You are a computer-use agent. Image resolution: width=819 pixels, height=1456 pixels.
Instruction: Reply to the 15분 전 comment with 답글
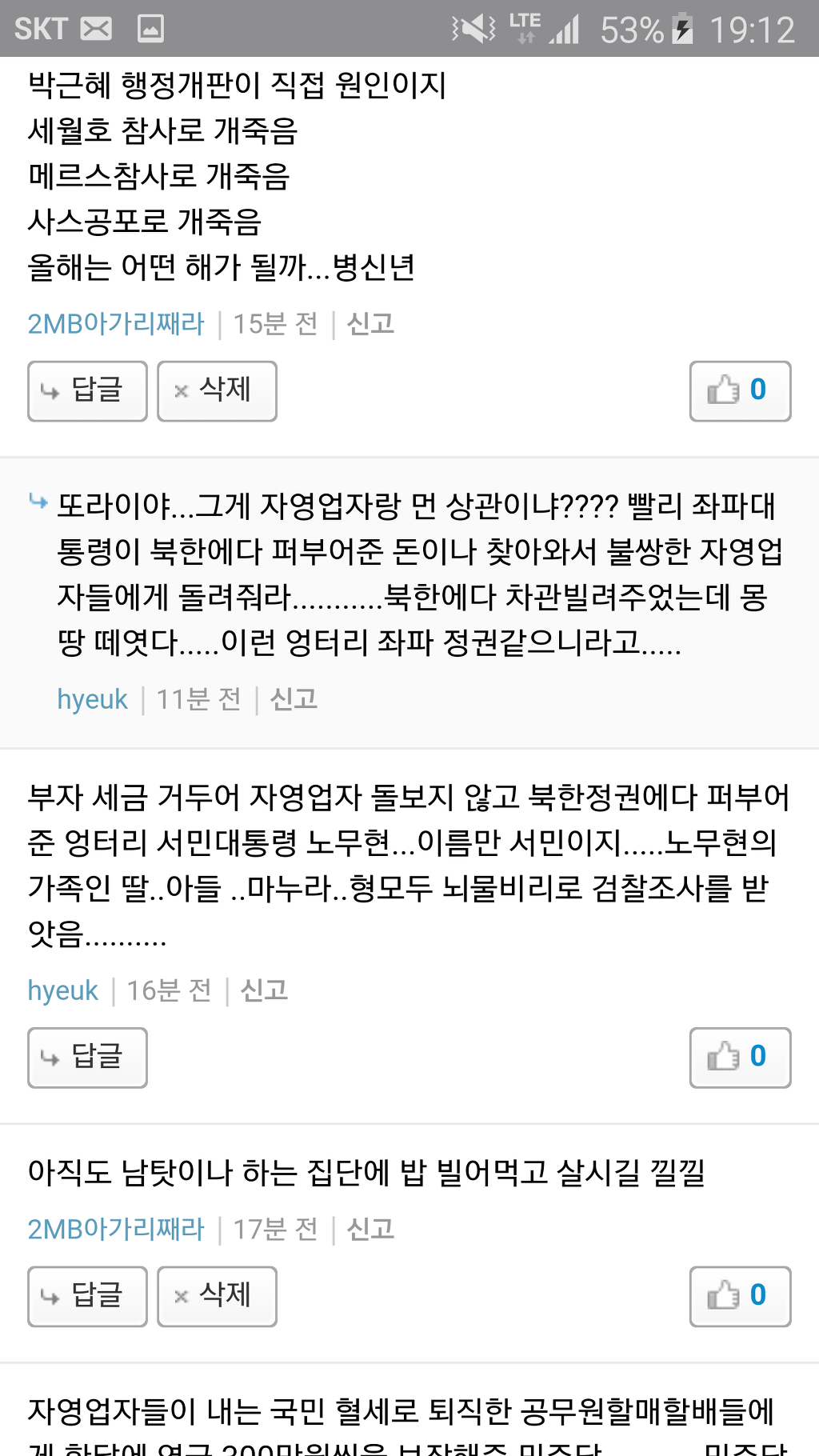[x=87, y=391]
